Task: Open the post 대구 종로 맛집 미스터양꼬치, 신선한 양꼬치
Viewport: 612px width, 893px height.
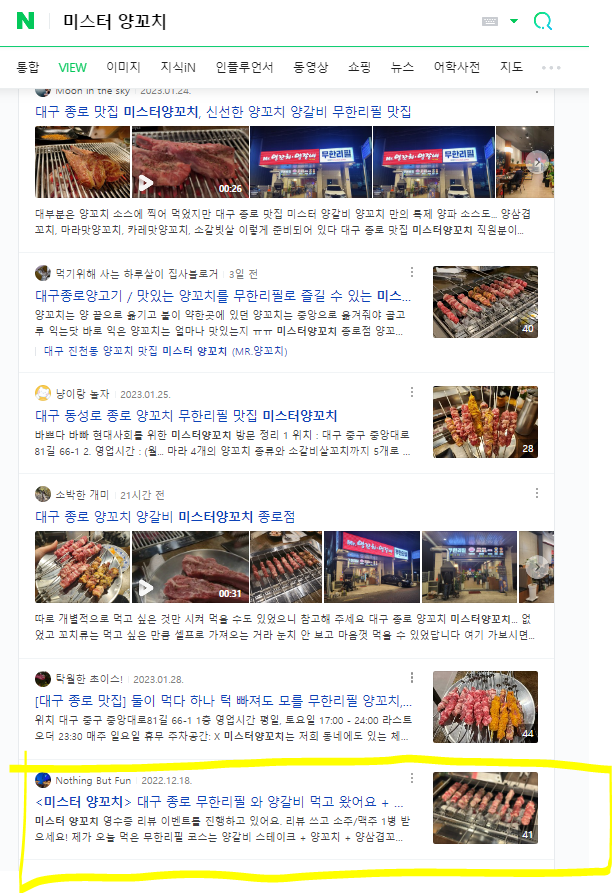Action: tap(272, 111)
